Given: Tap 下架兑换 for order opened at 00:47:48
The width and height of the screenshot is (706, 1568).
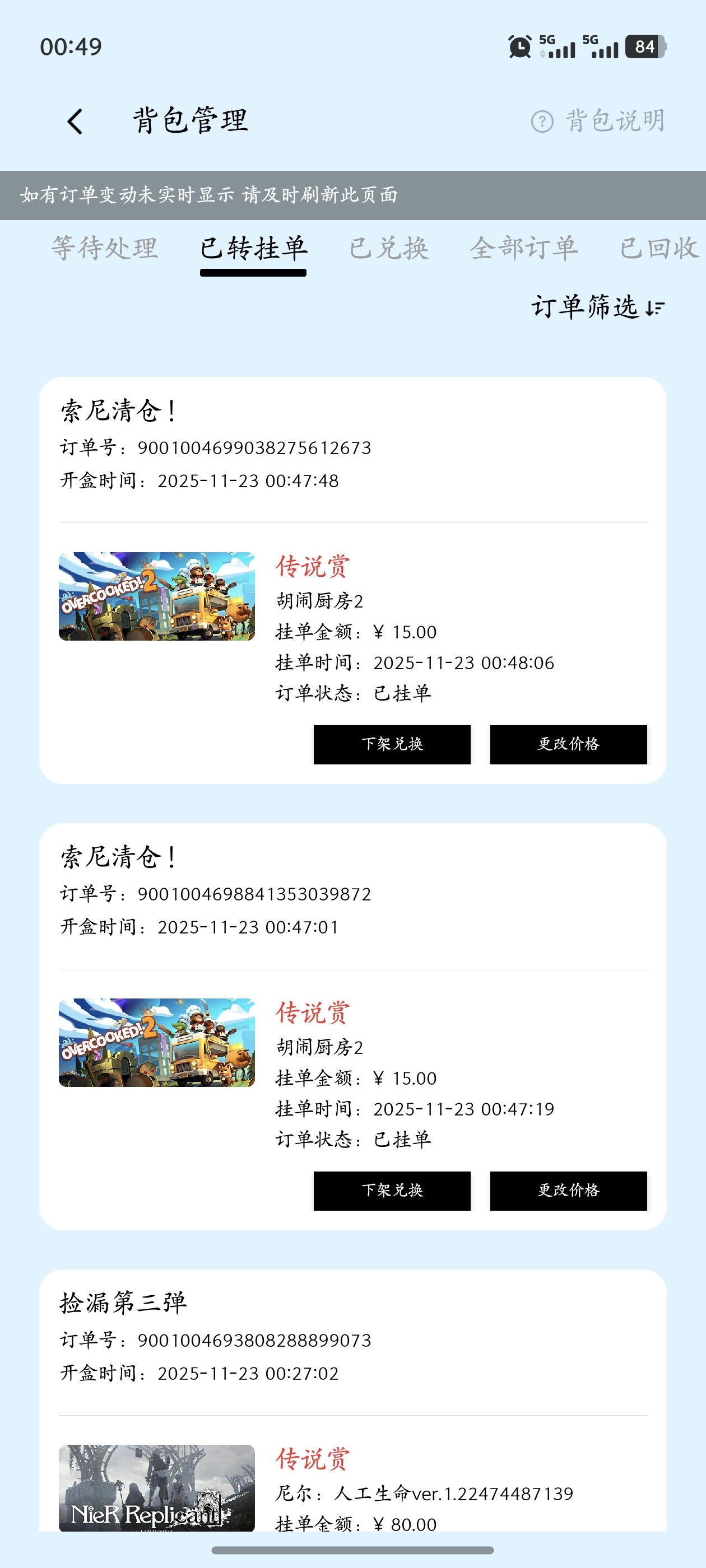Looking at the screenshot, I should 392,744.
